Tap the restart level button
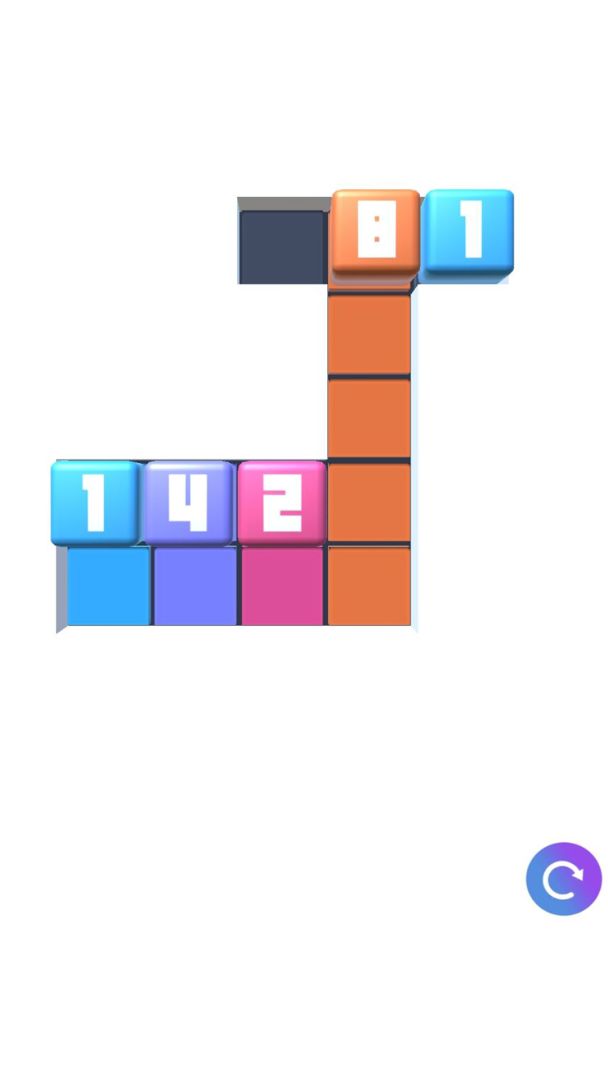 563,879
